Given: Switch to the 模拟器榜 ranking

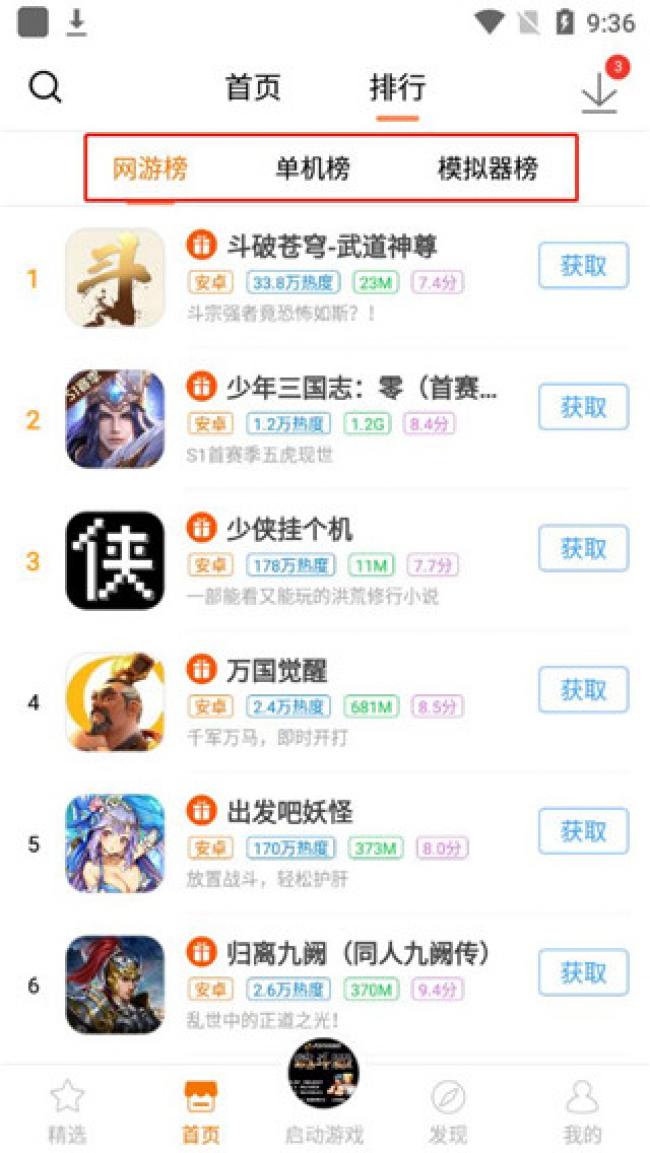Looking at the screenshot, I should [487, 168].
